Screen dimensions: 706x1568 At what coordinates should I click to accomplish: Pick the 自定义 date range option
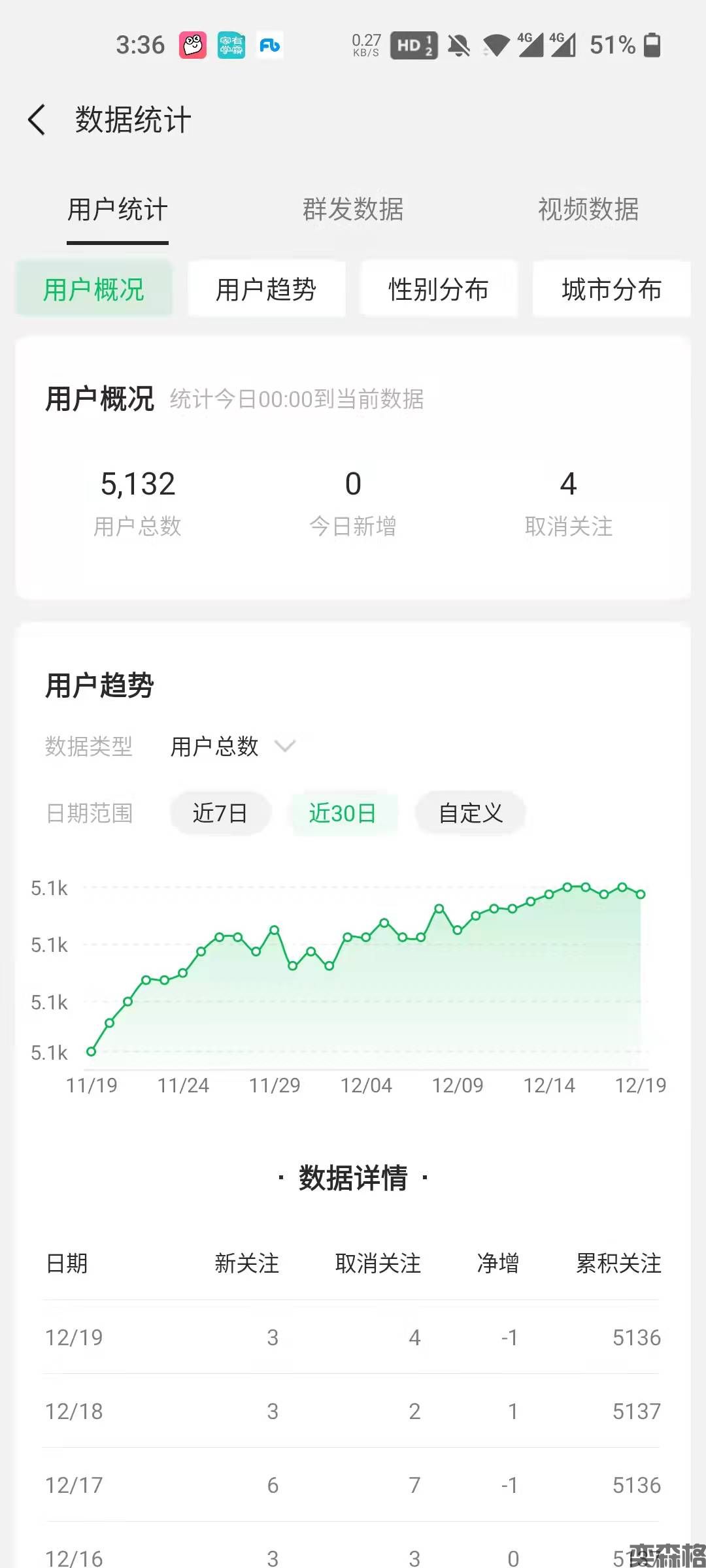pyautogui.click(x=471, y=813)
